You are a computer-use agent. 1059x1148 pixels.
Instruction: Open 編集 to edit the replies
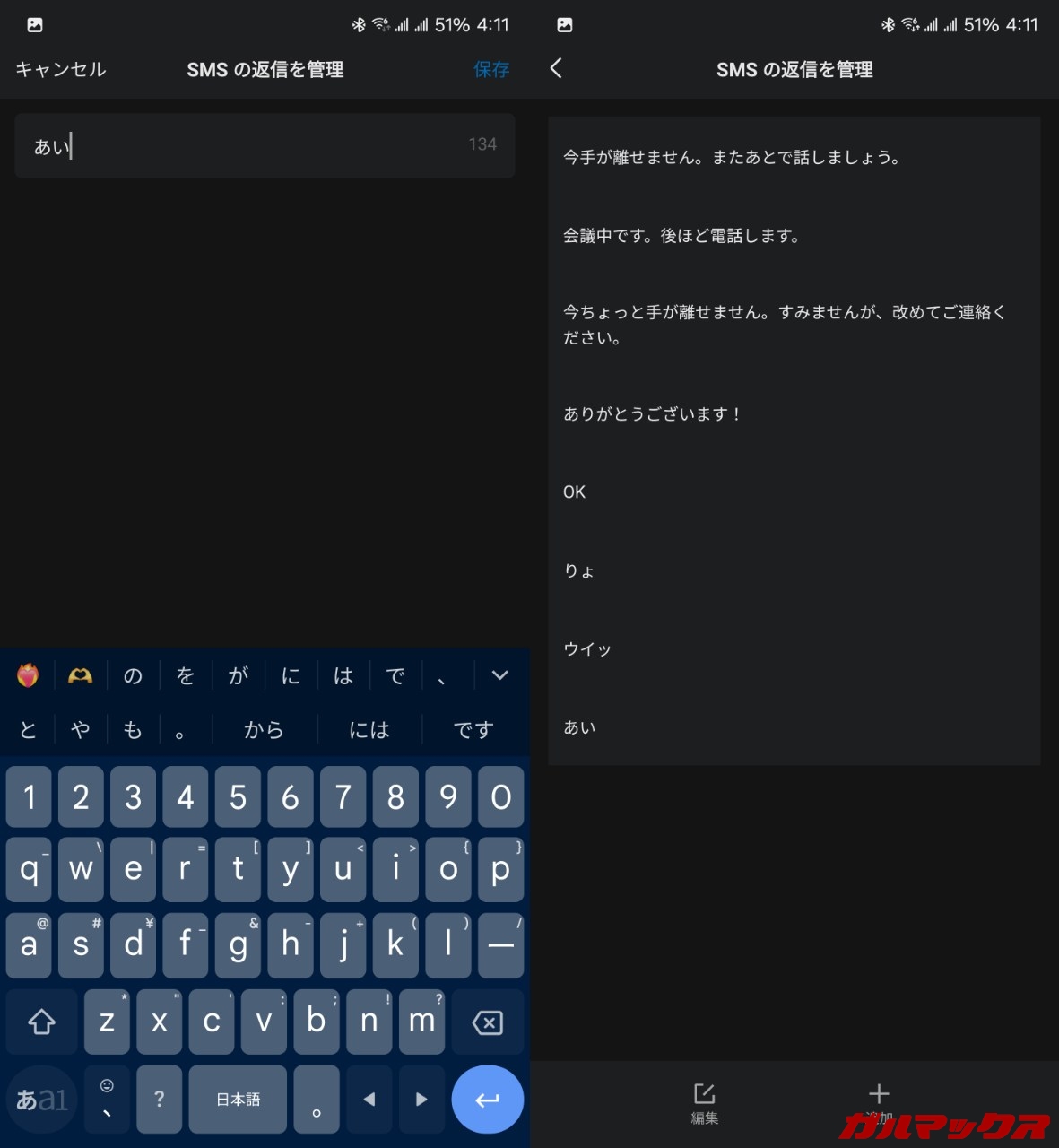point(705,1102)
